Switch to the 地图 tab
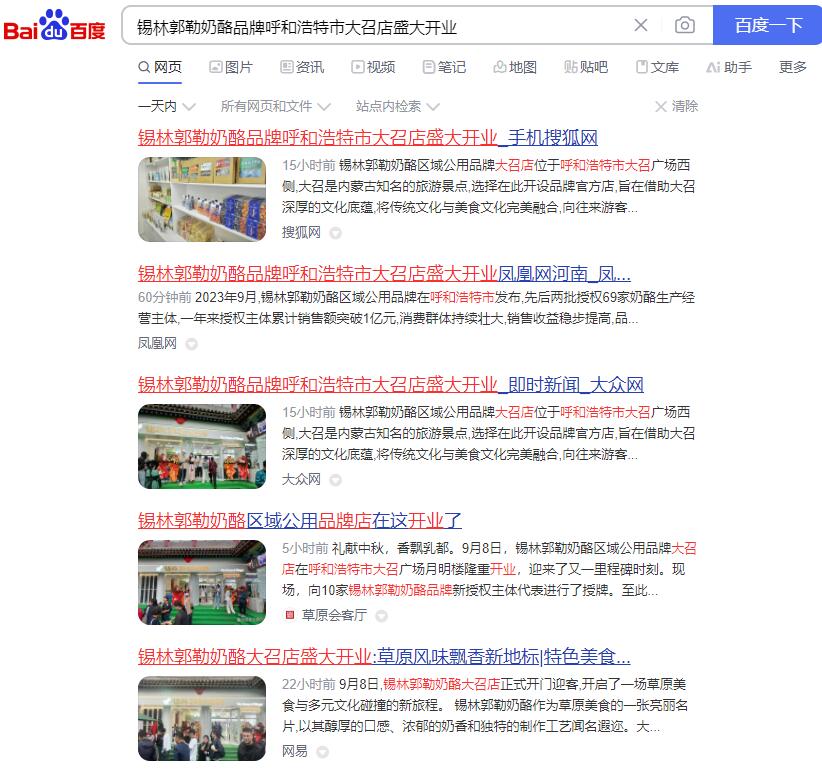The image size is (822, 770). click(x=515, y=67)
